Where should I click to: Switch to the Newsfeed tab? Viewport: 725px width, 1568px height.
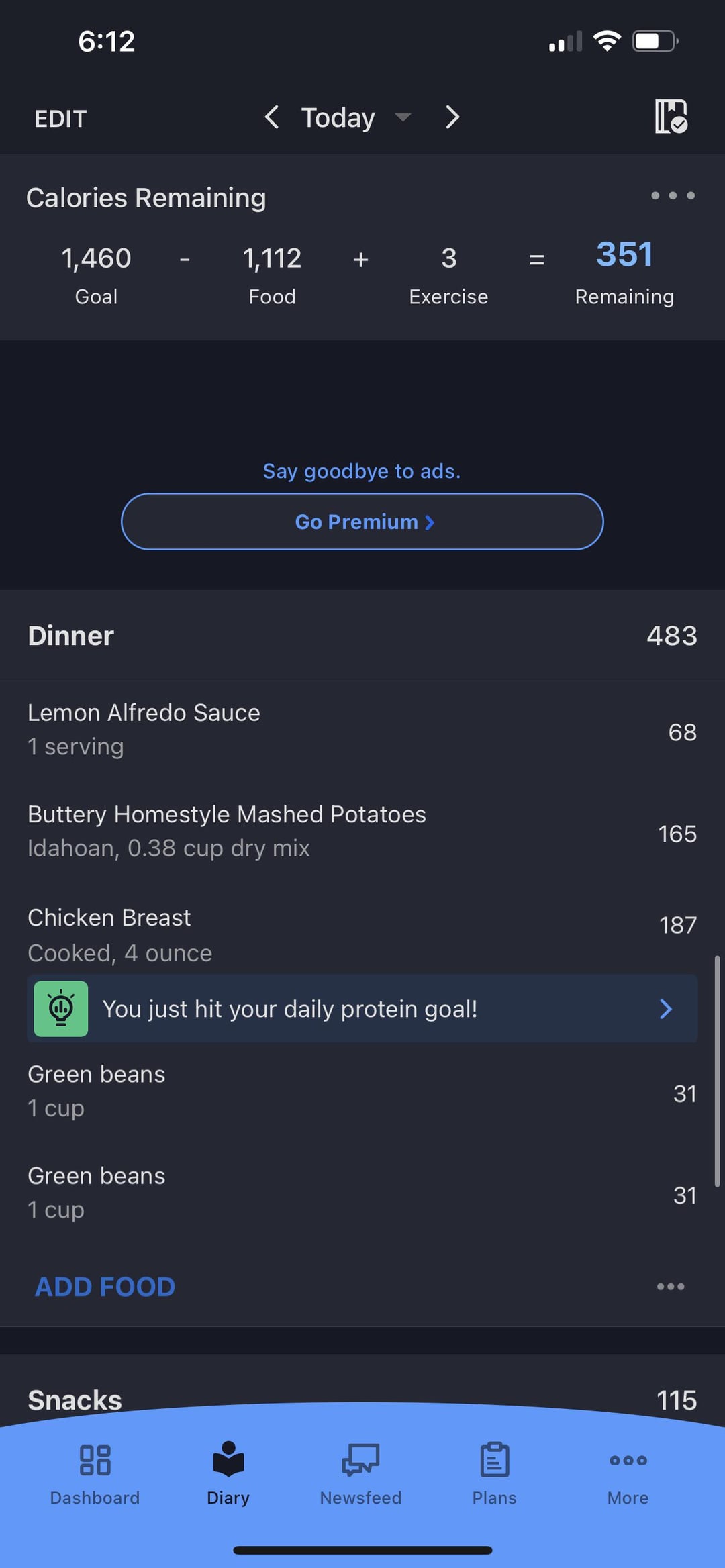tap(360, 1475)
